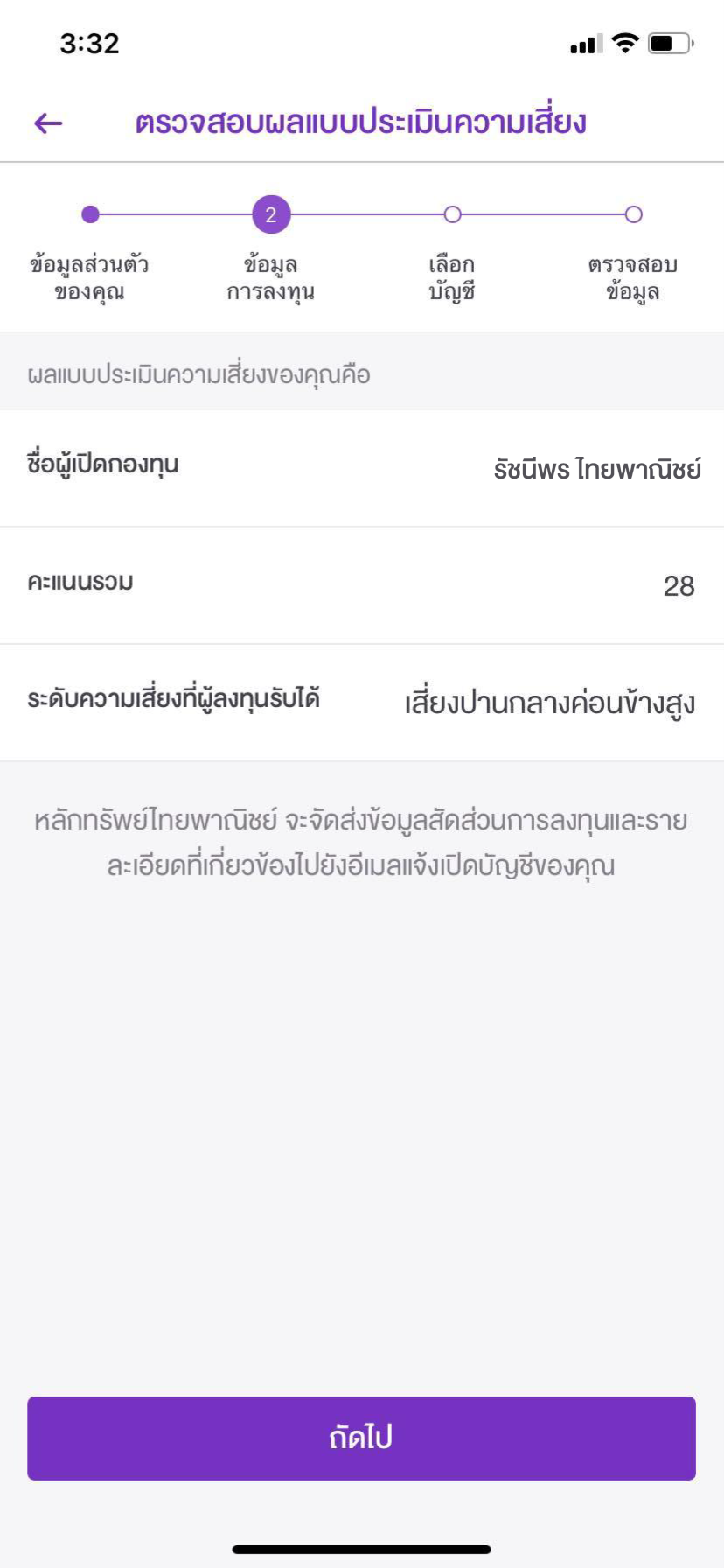Screen dimensions: 724x1568
Task: Tap the ถัดไป button to continue
Action: coord(361,1438)
